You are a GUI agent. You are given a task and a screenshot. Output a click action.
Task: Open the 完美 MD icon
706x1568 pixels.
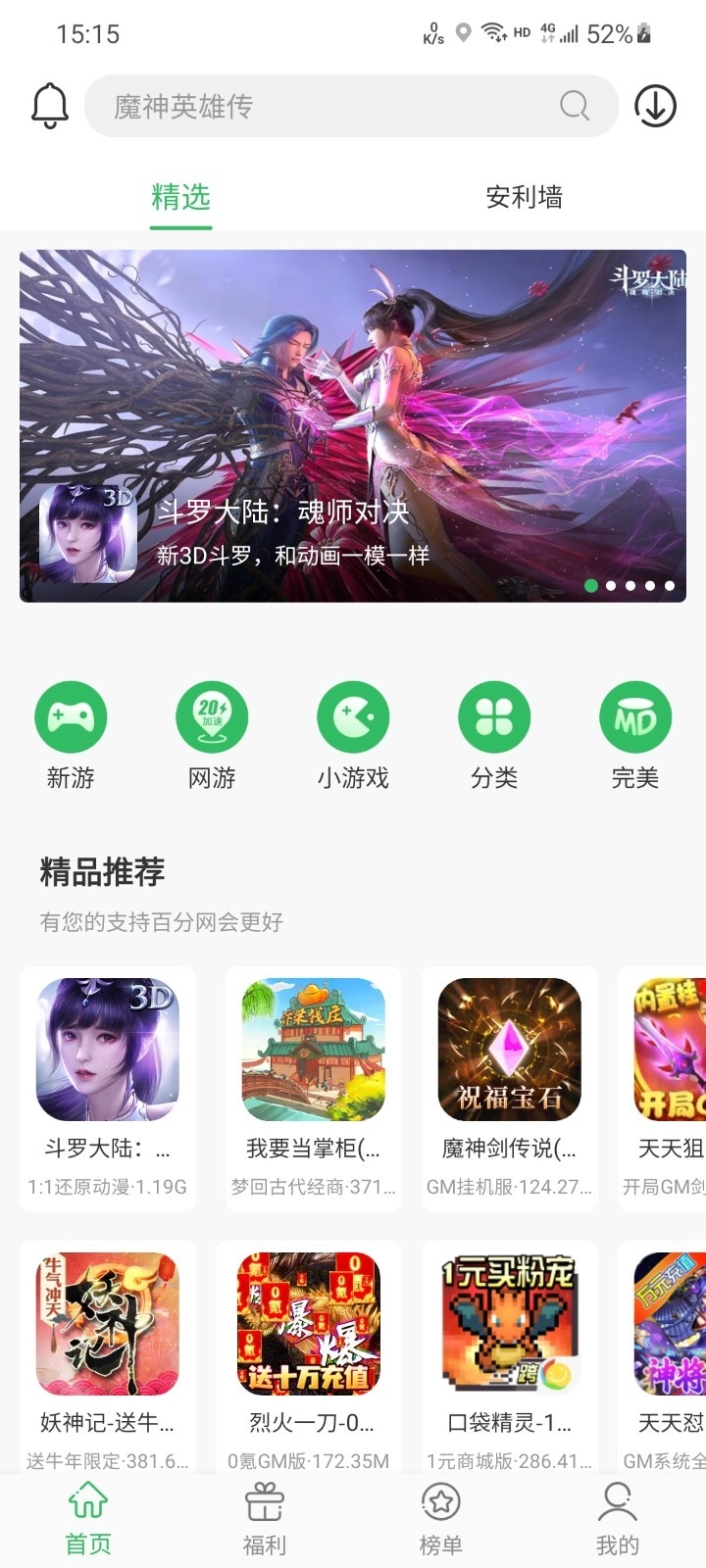pyautogui.click(x=635, y=716)
